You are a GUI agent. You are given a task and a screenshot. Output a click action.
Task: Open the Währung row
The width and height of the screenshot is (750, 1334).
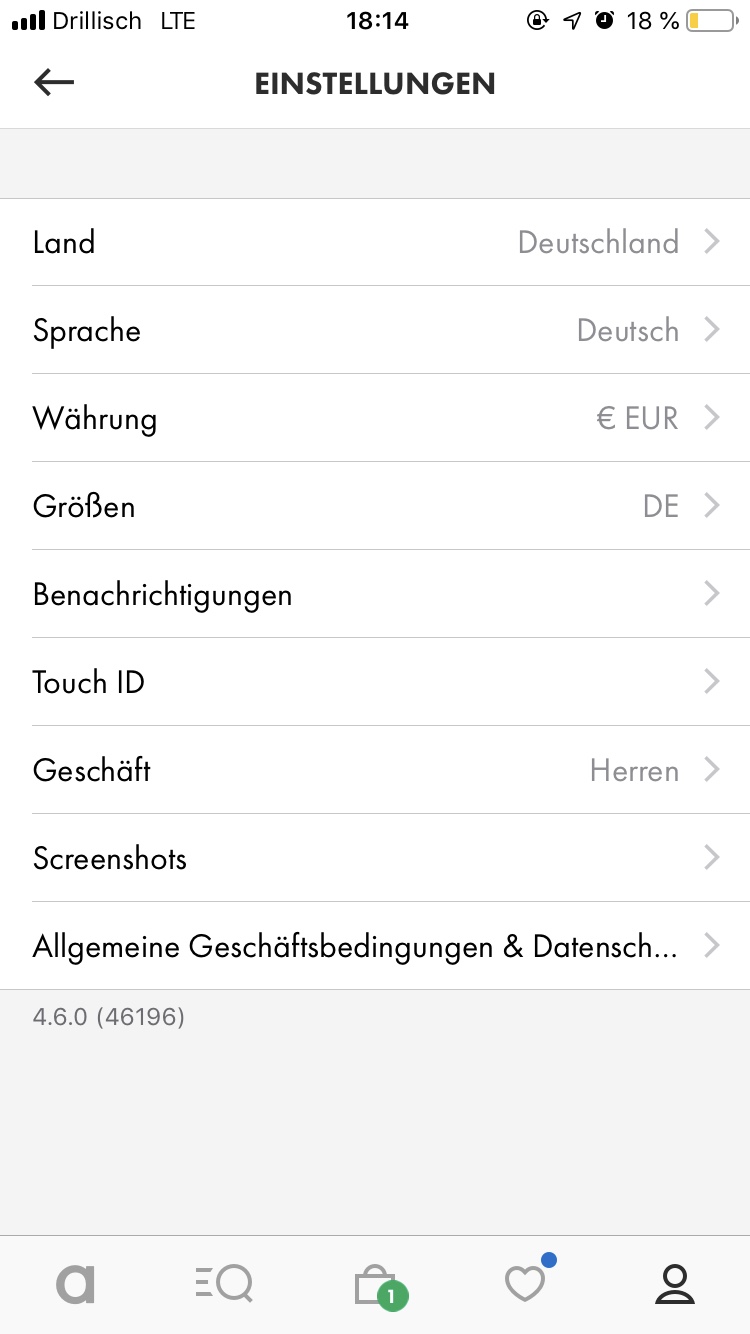pos(375,418)
